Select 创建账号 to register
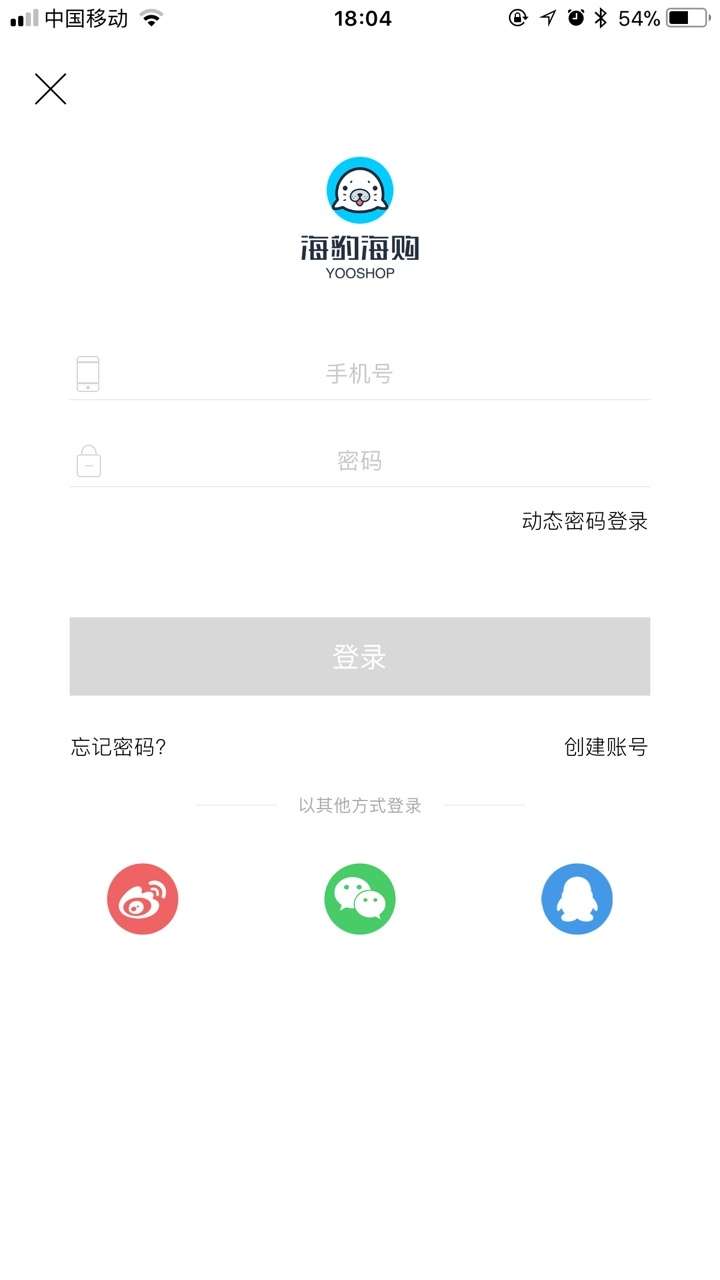 pyautogui.click(x=606, y=747)
